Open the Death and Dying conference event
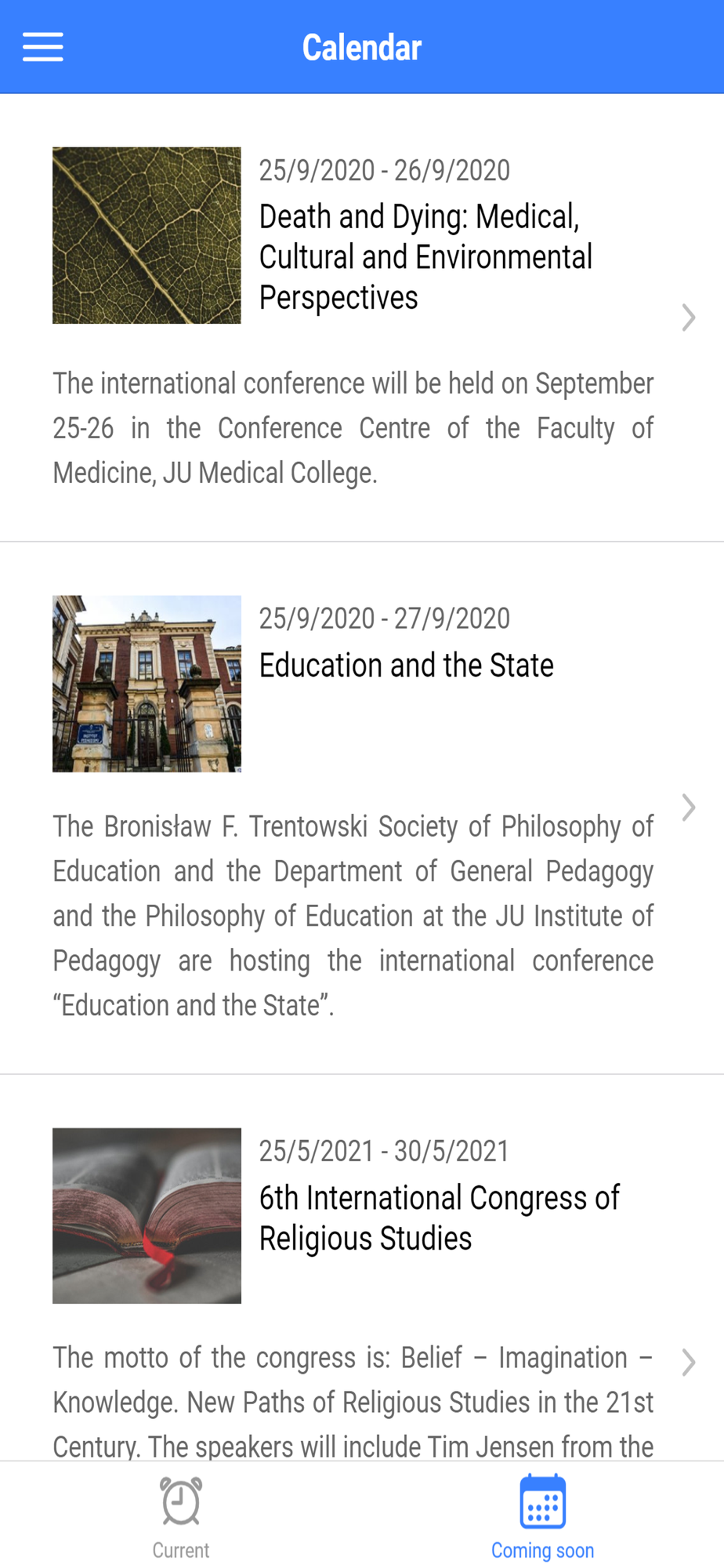 (362, 318)
